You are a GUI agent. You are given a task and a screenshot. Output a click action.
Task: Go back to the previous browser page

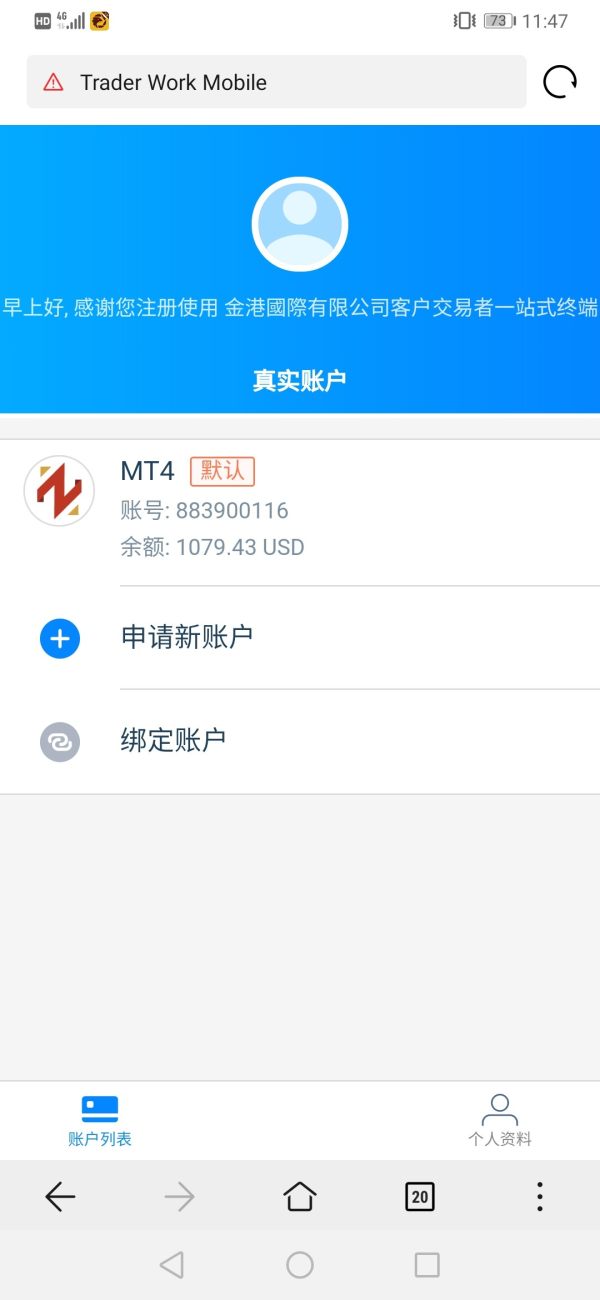[60, 1196]
